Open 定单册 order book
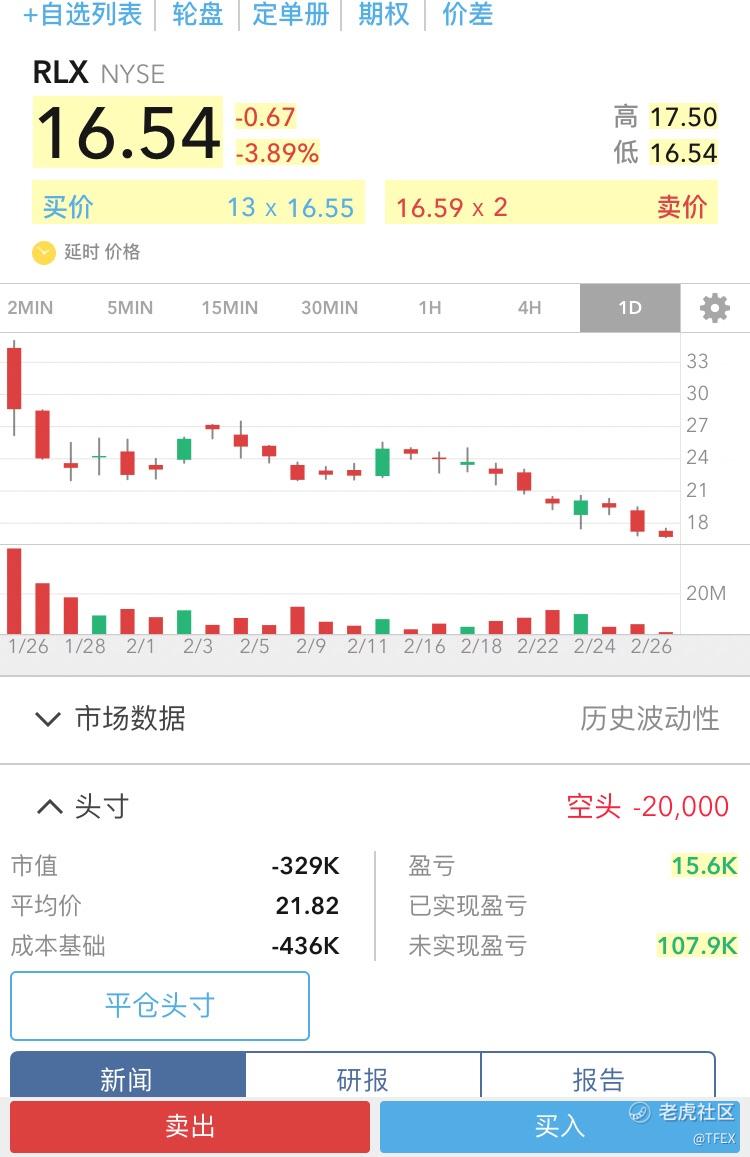This screenshot has height=1157, width=750. click(x=291, y=15)
